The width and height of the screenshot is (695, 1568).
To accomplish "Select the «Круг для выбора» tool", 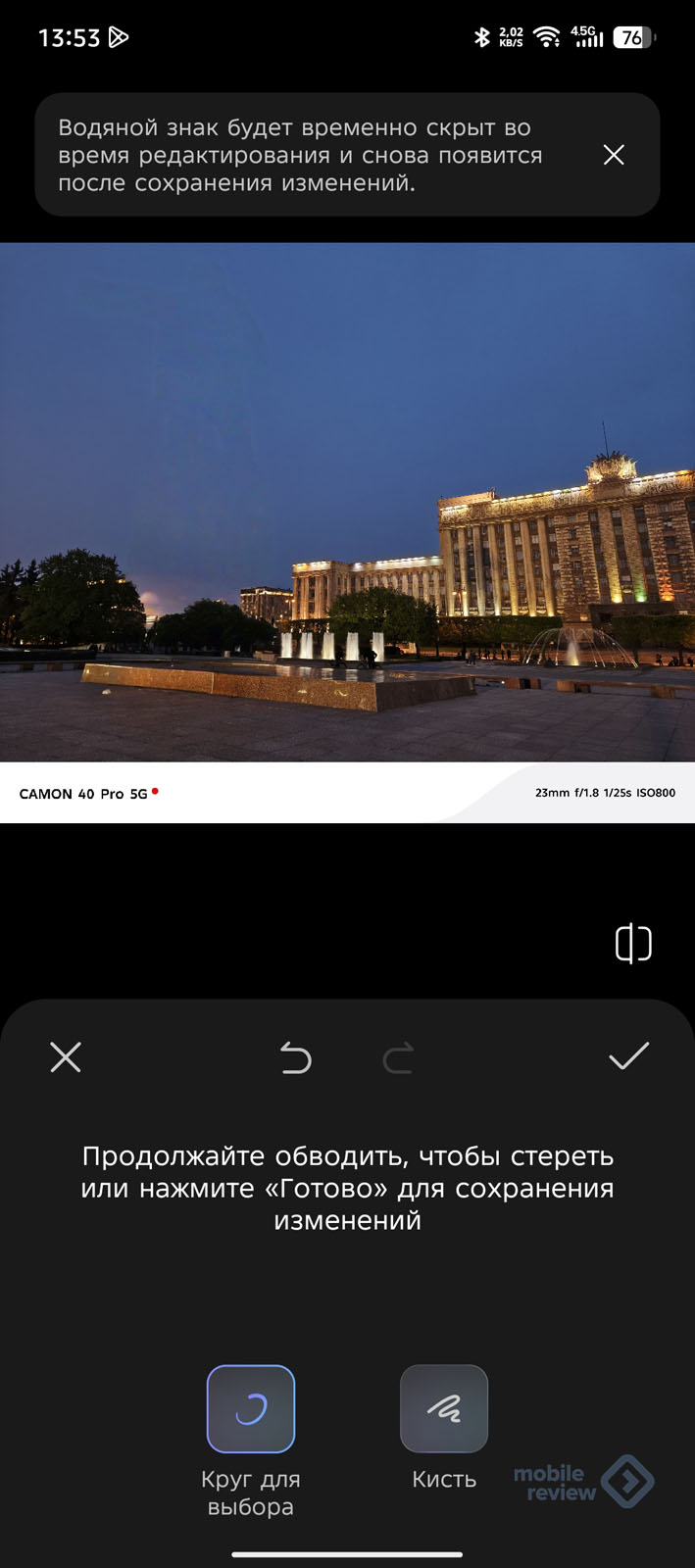I will [251, 1409].
